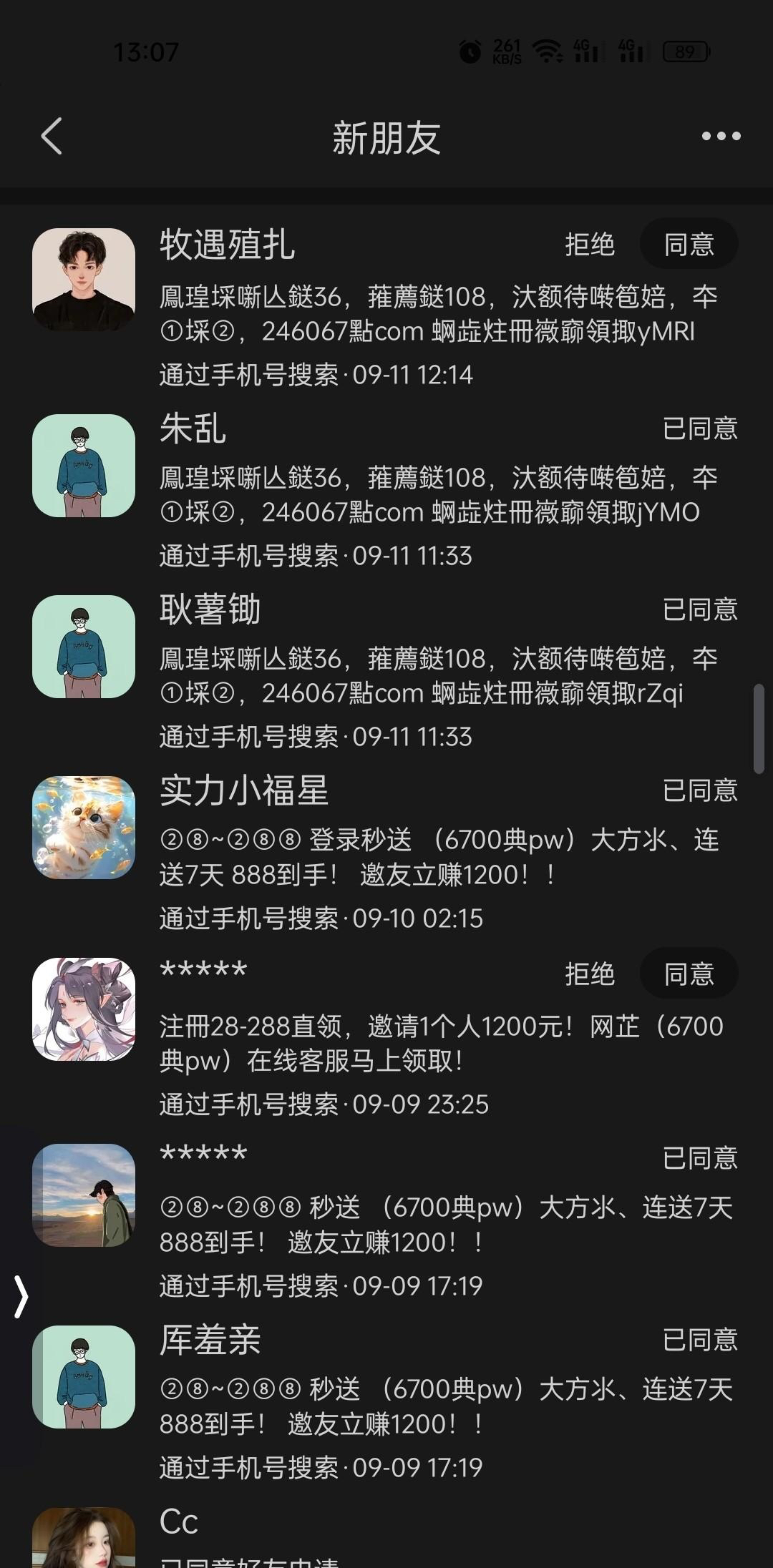773x1568 pixels.
Task: View the cat avatar of 实力小福星
Action: click(84, 828)
